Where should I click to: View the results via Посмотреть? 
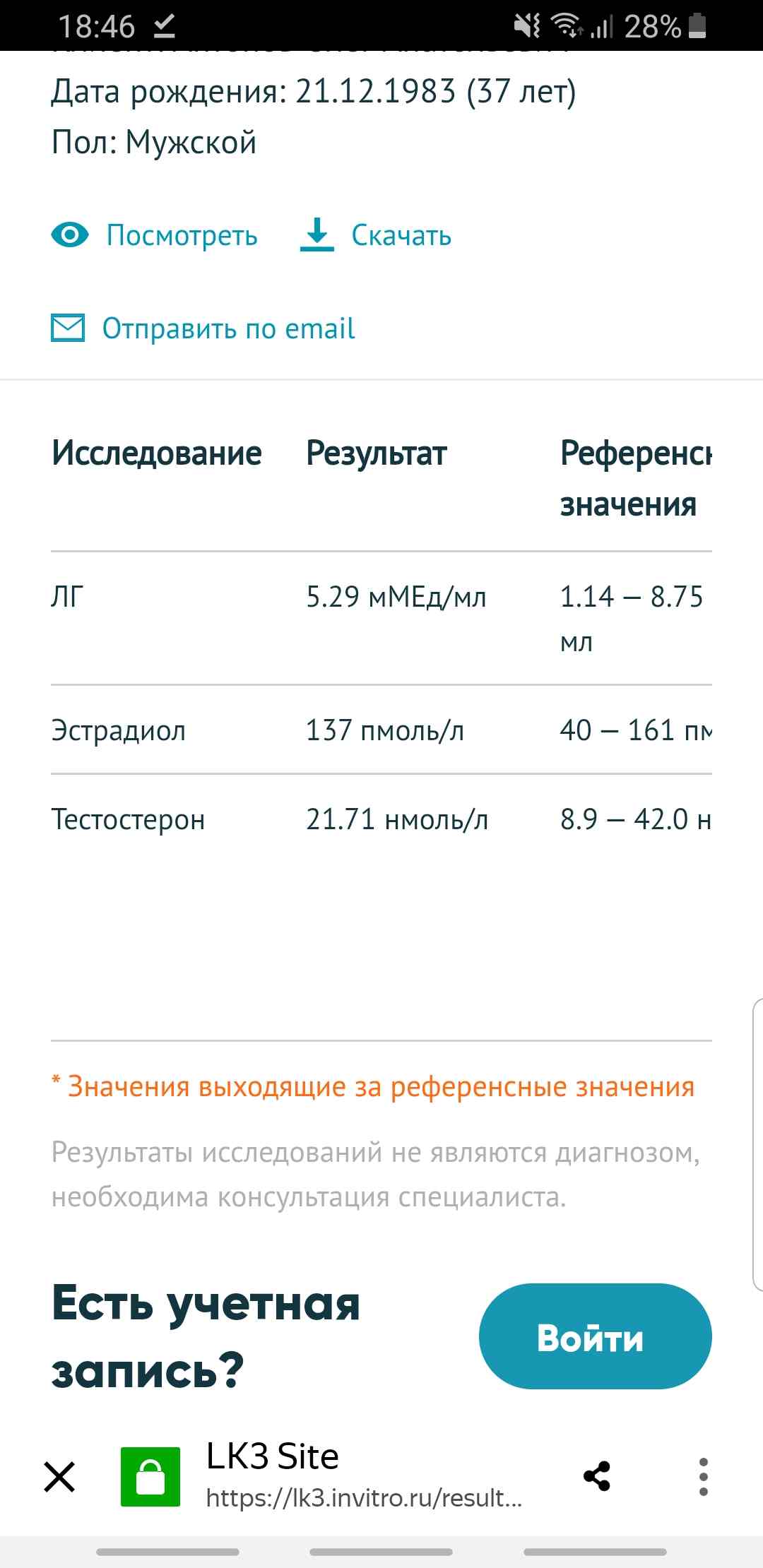click(155, 235)
